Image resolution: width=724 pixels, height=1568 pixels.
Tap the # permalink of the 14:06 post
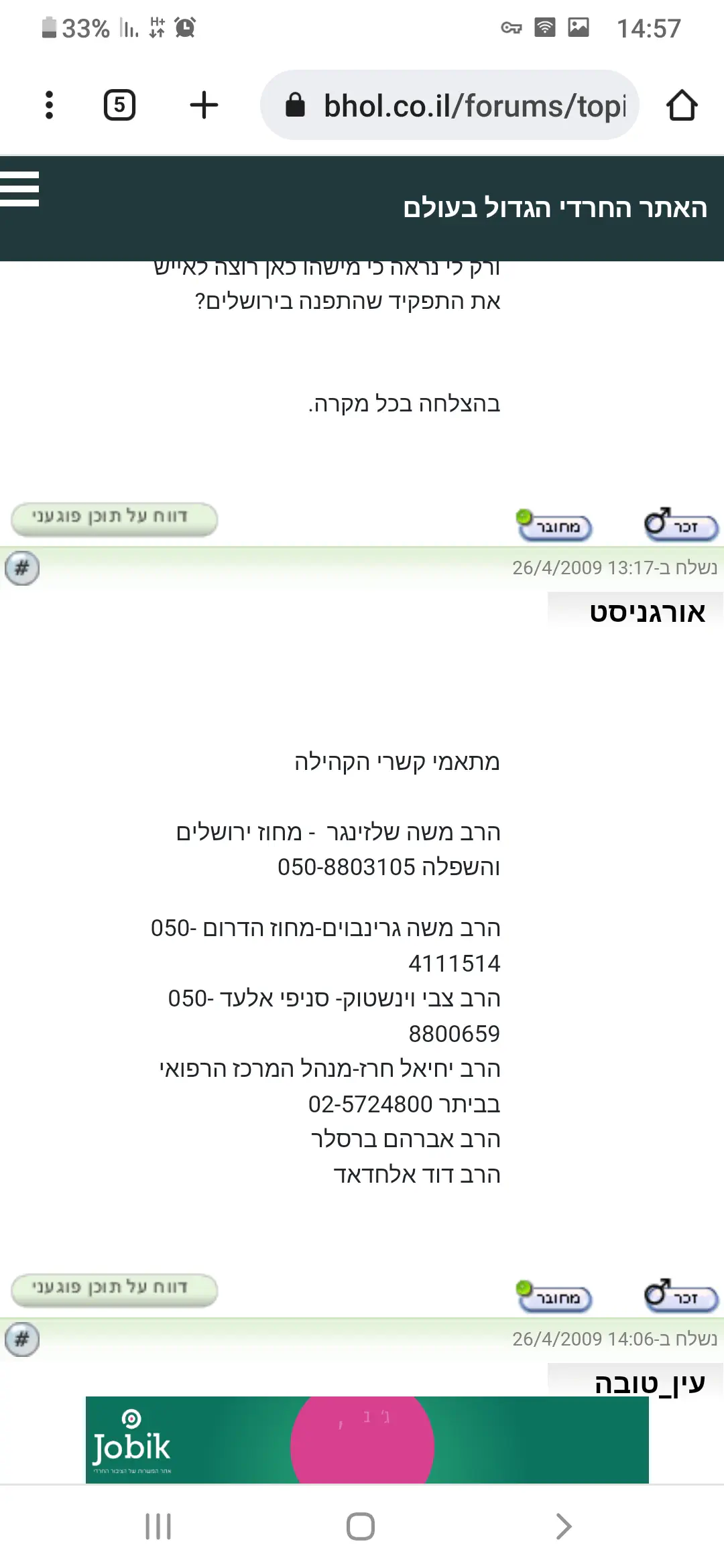tap(22, 1340)
